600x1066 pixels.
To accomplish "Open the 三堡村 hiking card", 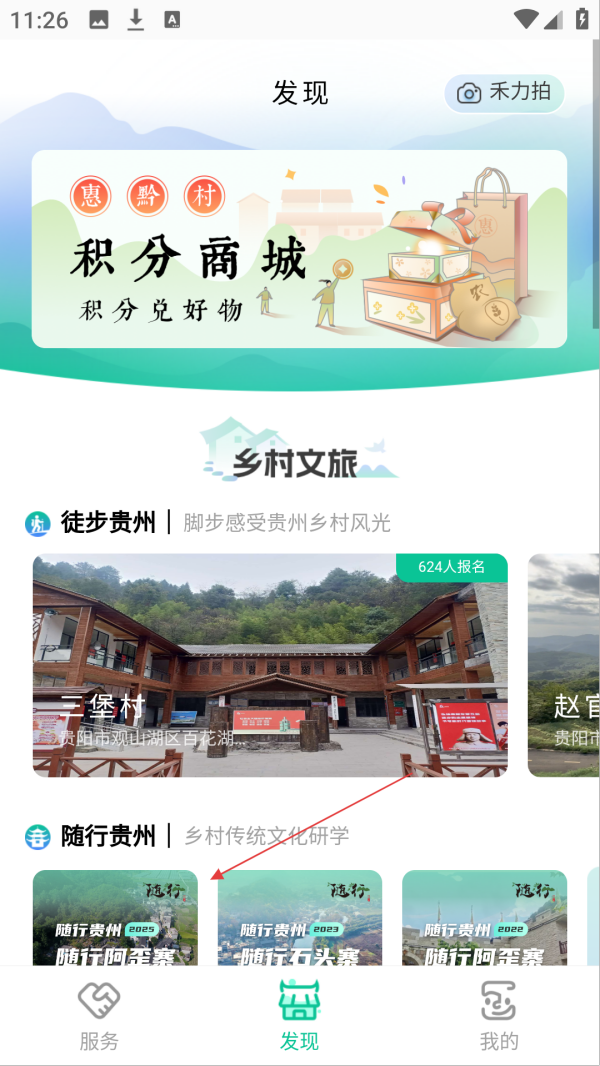I will (270, 666).
